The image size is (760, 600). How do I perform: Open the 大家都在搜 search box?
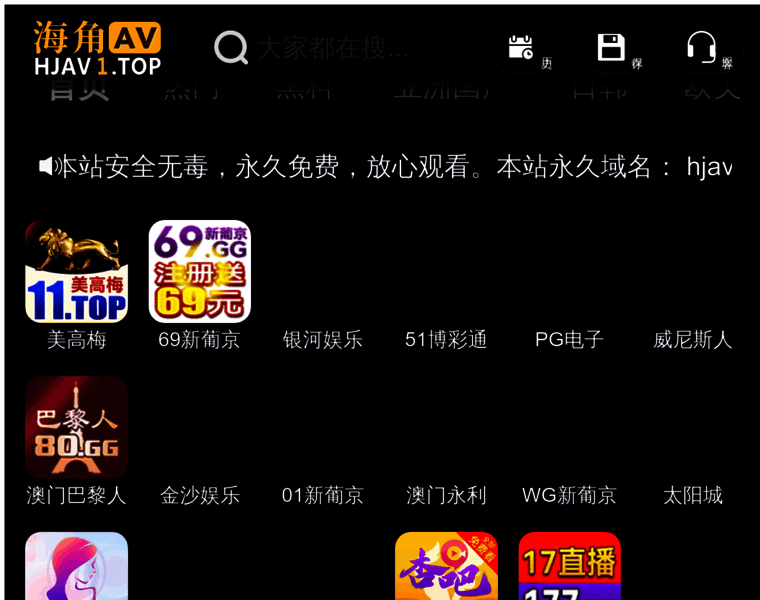330,47
